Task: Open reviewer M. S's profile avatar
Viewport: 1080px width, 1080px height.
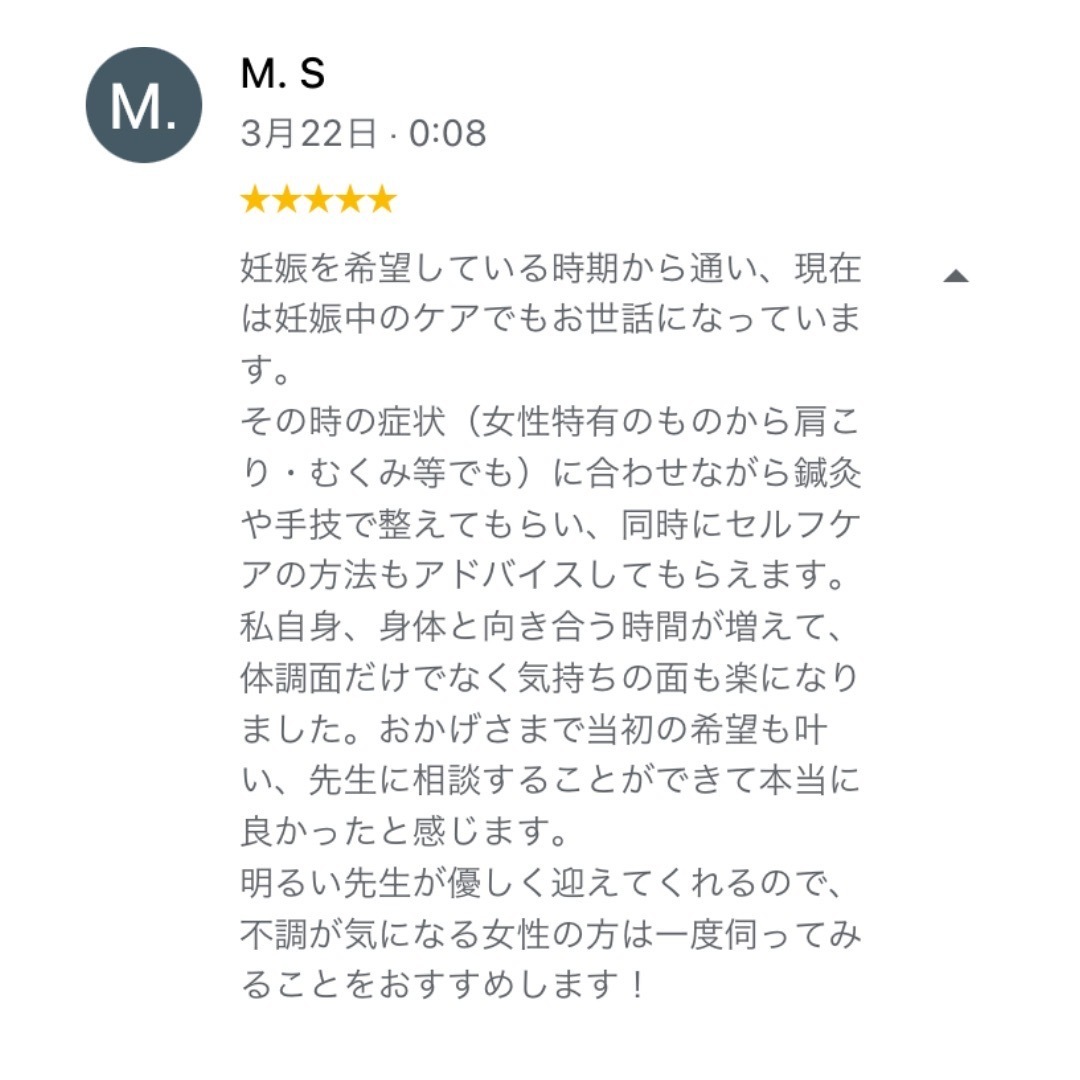Action: (144, 106)
